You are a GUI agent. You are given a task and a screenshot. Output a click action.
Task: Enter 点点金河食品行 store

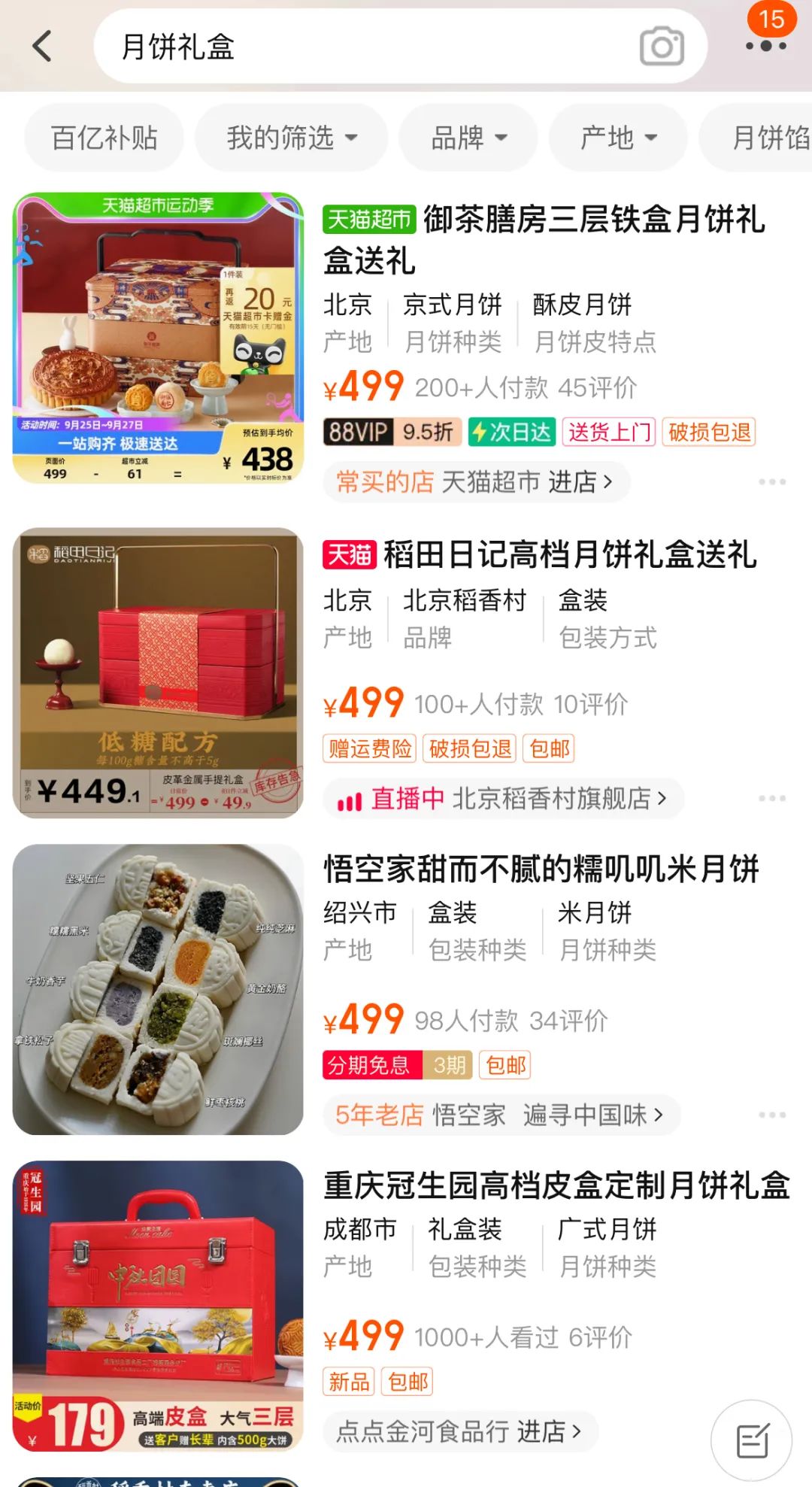pos(459,1431)
